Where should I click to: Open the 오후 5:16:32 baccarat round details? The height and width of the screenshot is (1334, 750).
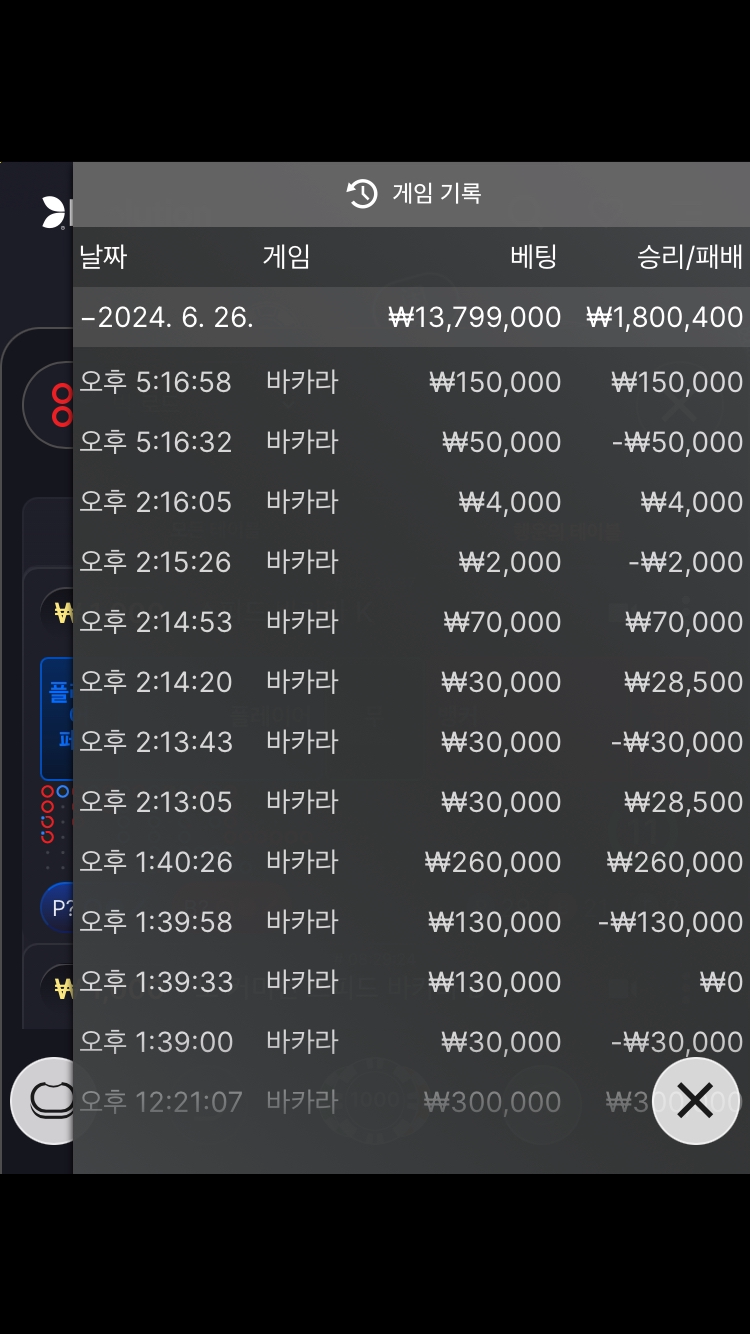(x=411, y=442)
